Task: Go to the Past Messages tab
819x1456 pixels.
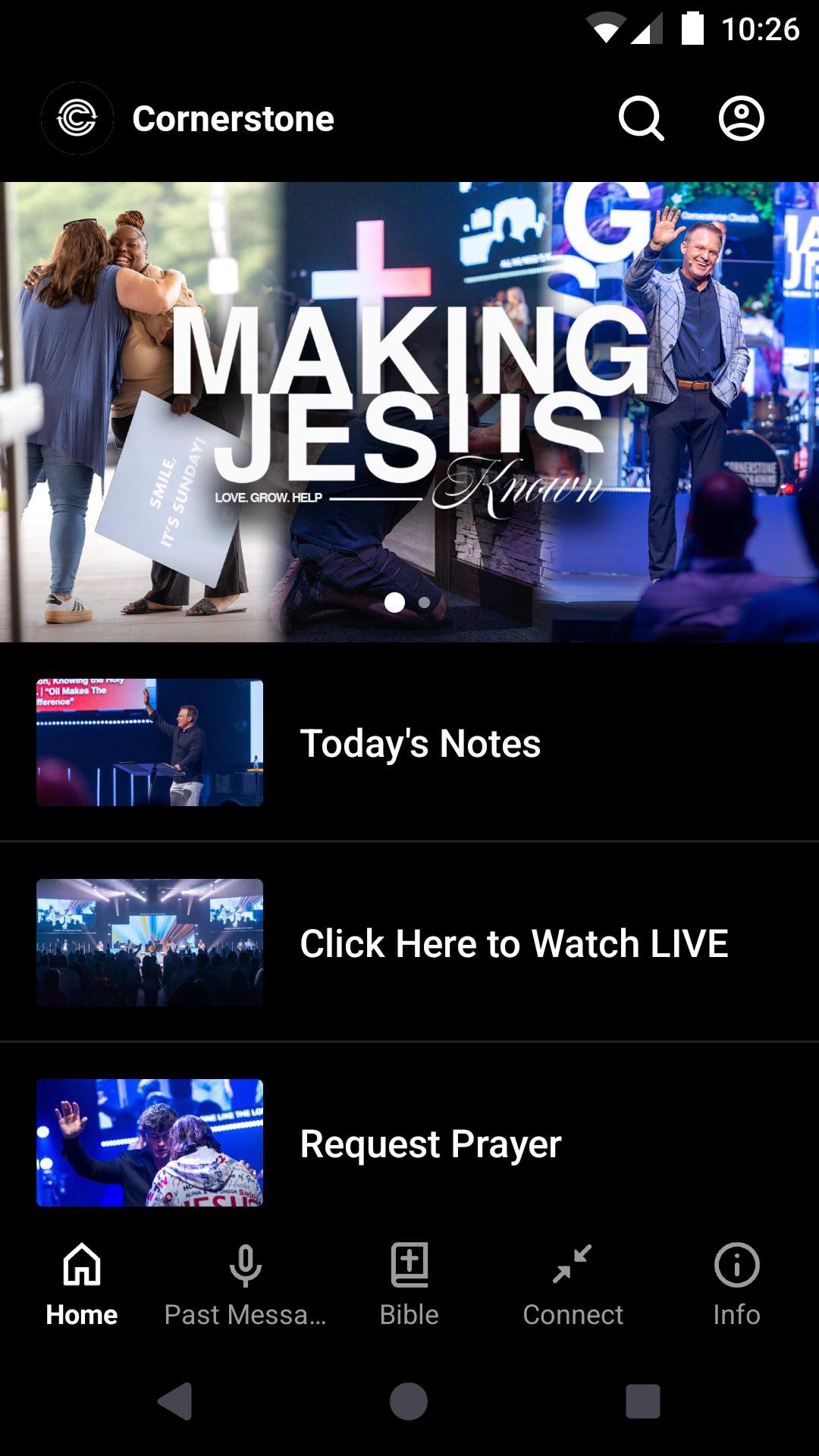Action: [246, 1283]
